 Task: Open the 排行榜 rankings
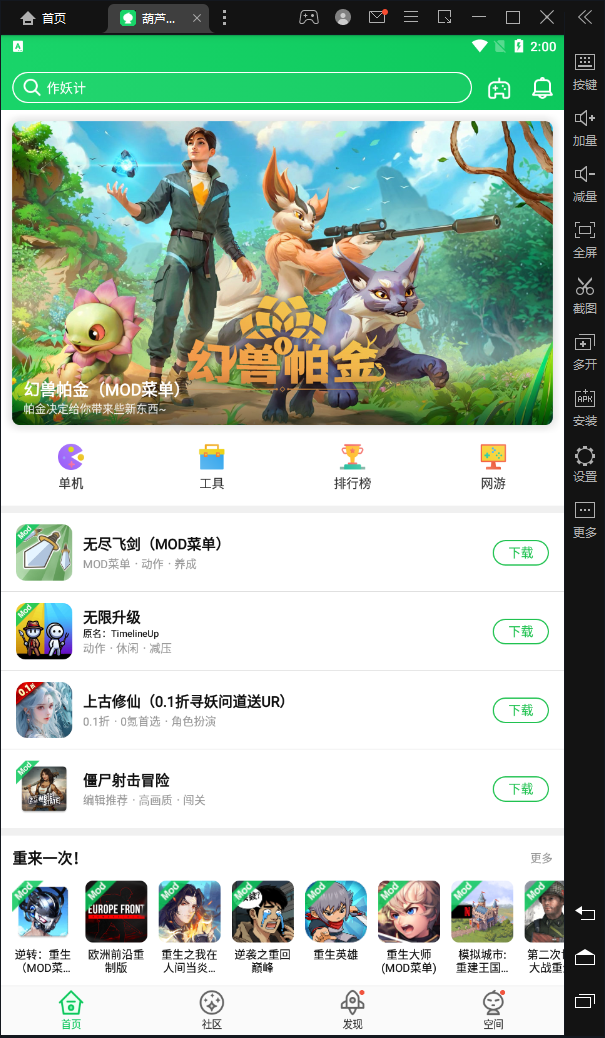pos(352,467)
